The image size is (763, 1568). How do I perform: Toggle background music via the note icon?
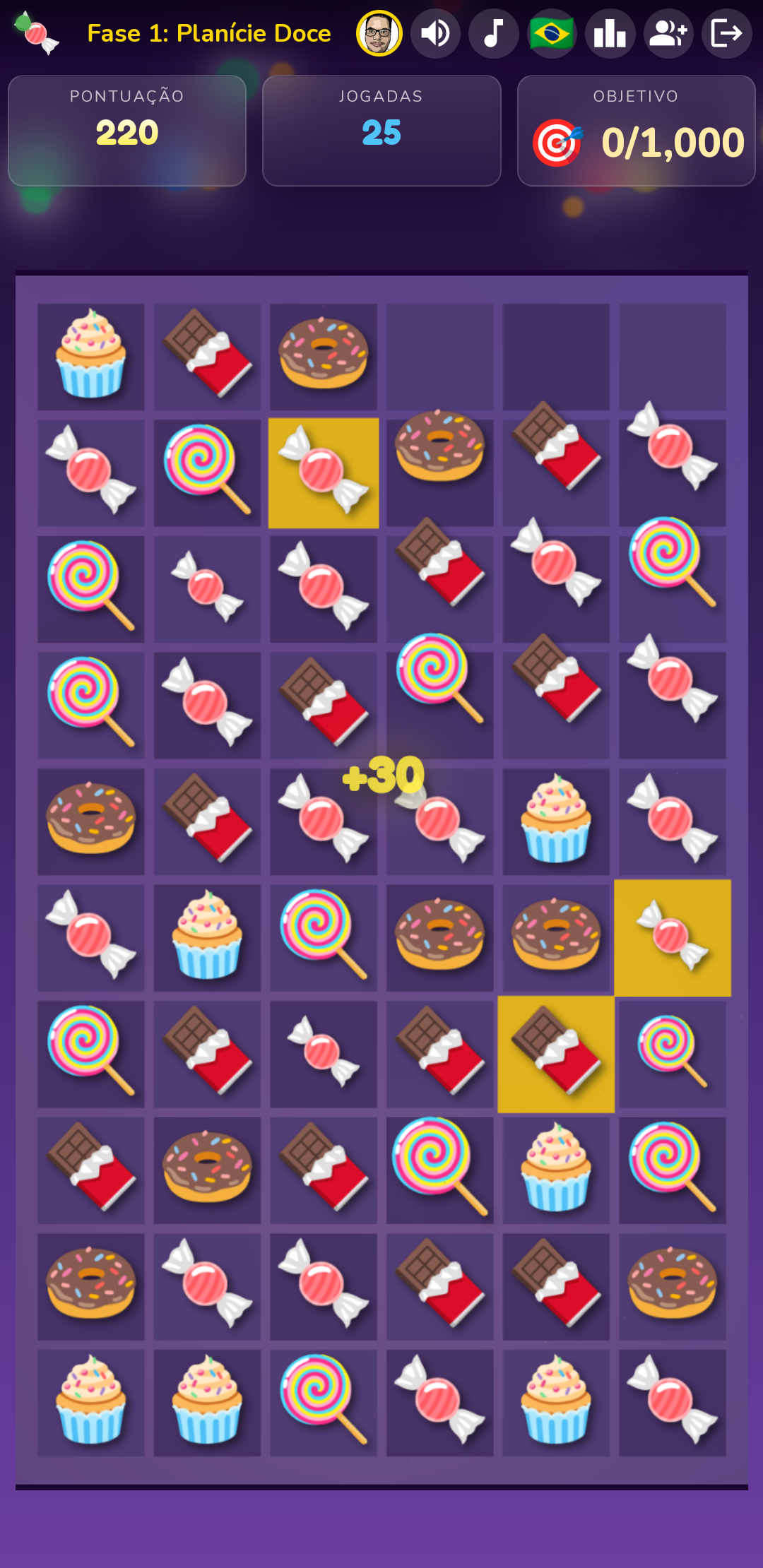coord(493,32)
